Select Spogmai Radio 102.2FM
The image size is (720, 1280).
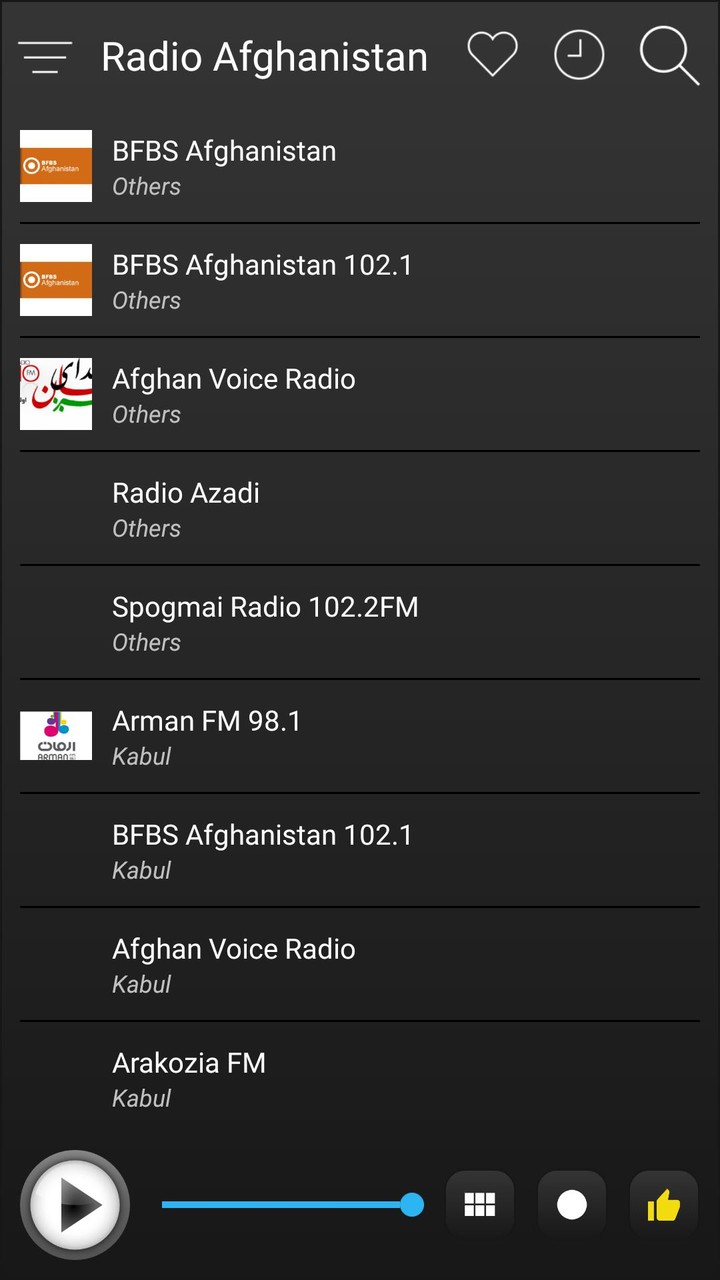coord(360,622)
